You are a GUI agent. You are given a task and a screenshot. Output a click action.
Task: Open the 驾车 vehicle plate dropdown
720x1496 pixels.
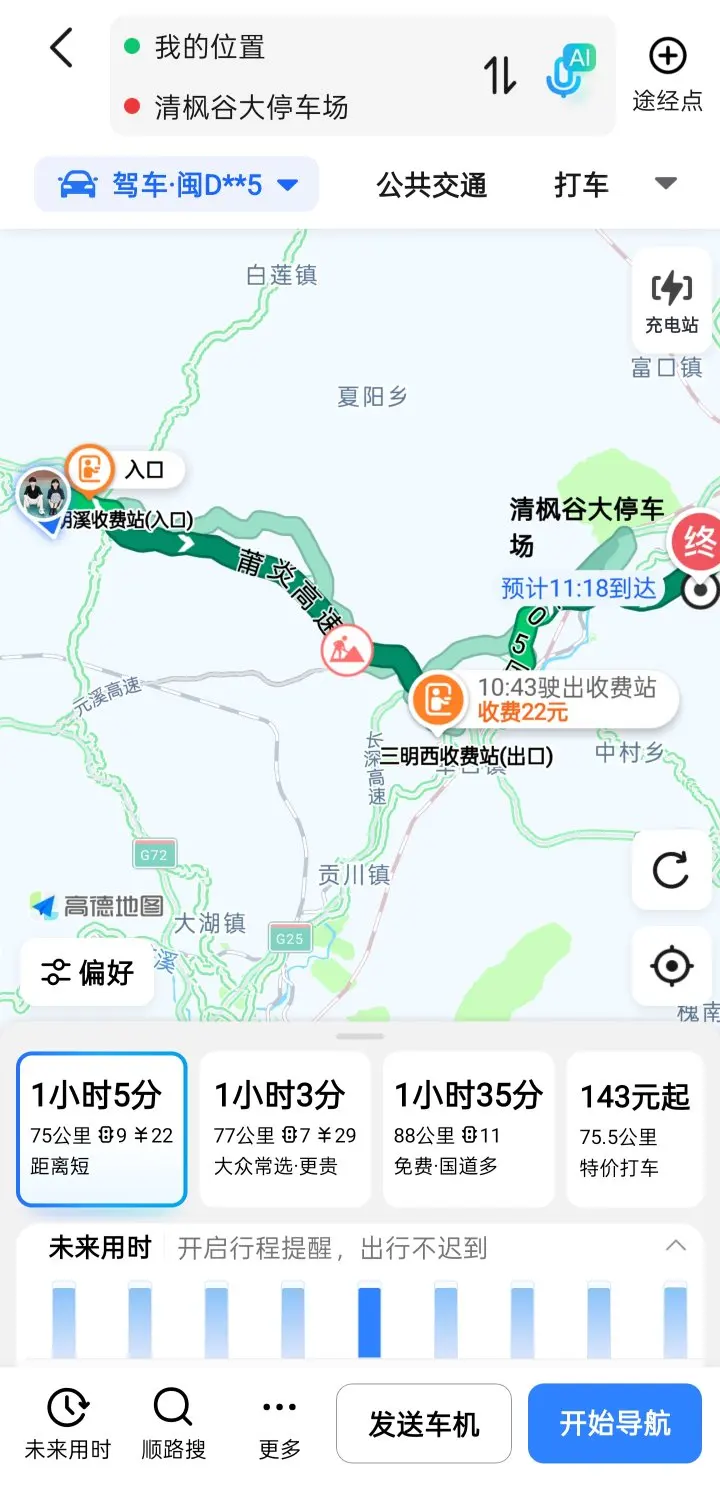[x=177, y=185]
